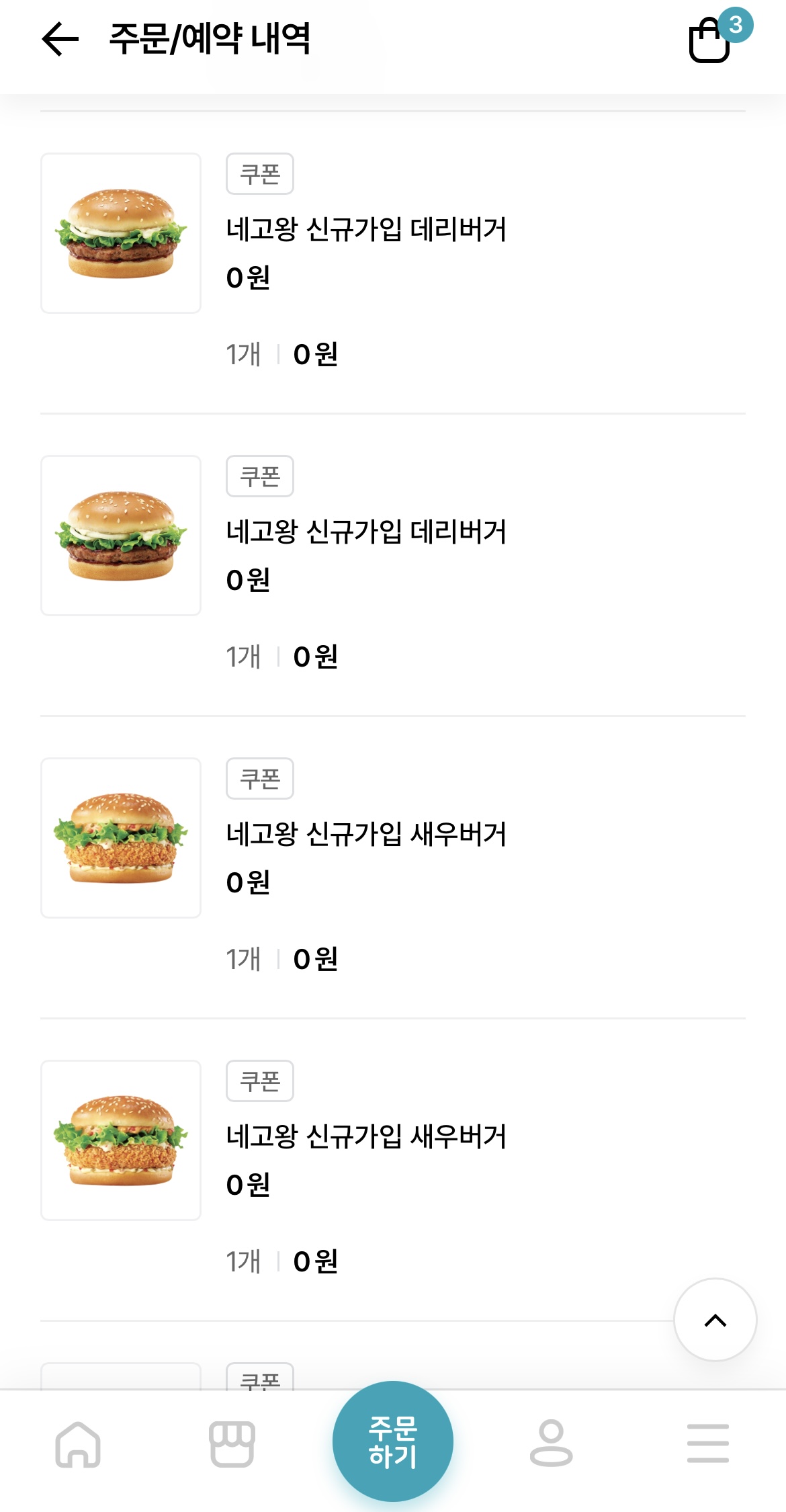Open the hamburger menu tab

click(x=708, y=1443)
